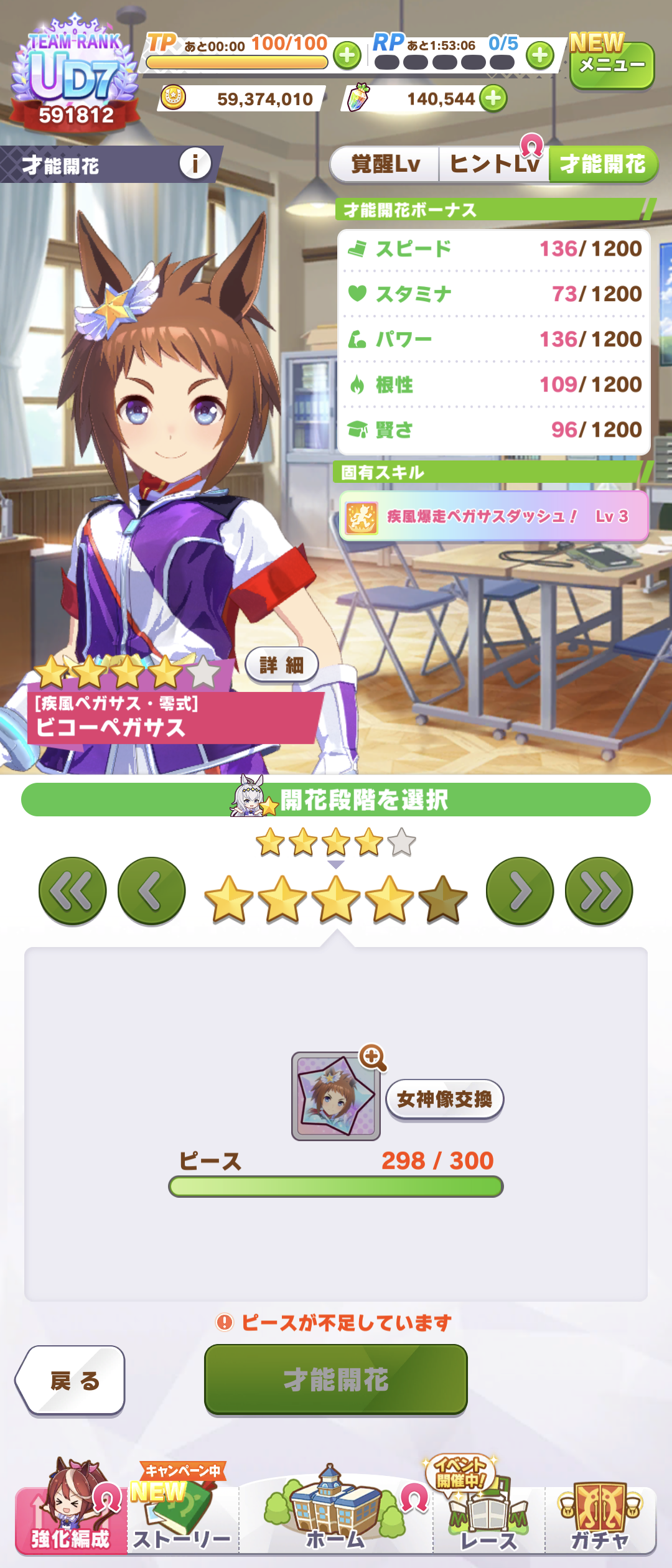Viewport: 672px width, 1568px height.
Task: Go to the previous bloom stage
Action: 152,891
